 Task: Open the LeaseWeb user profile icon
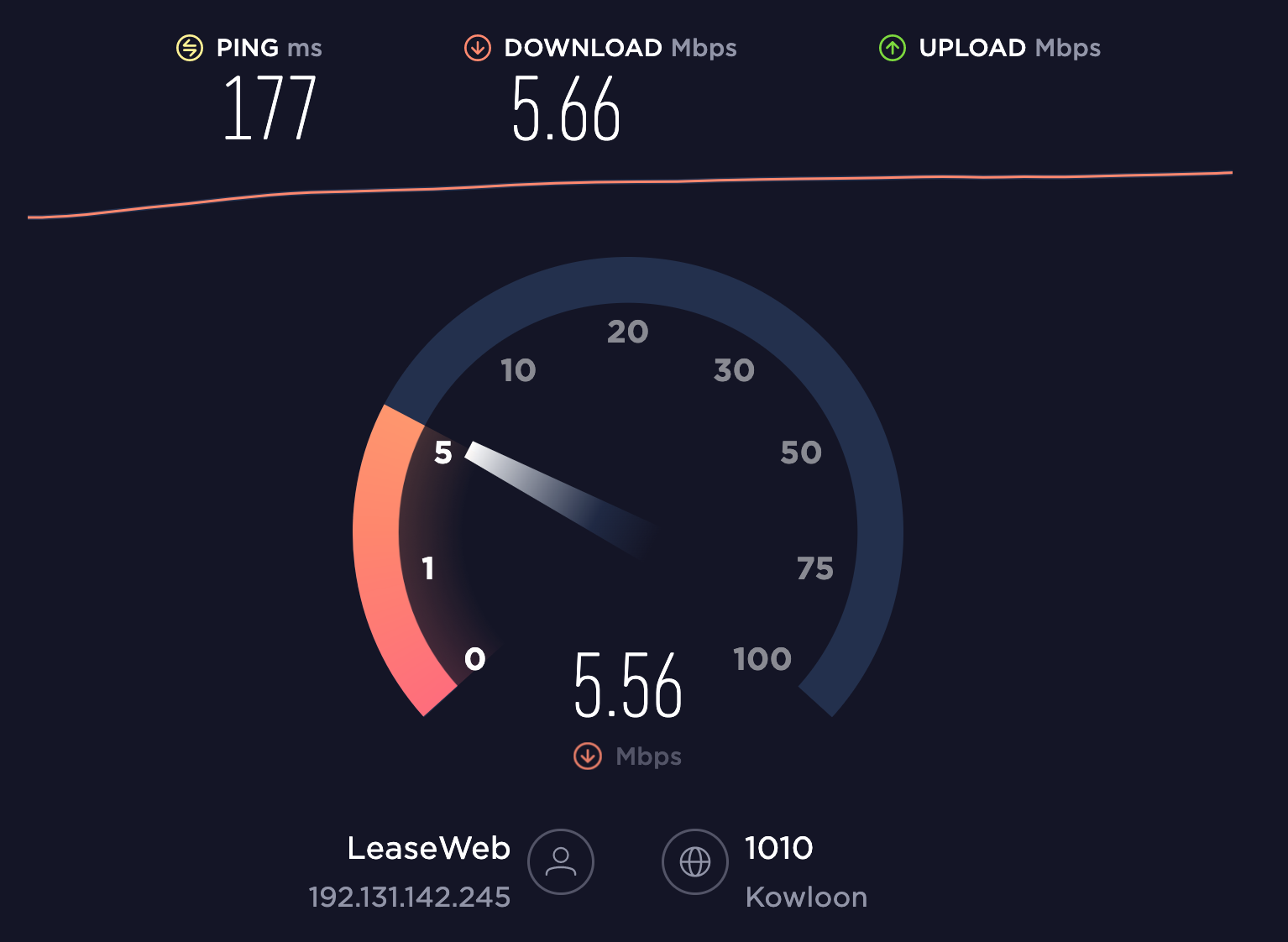coord(560,861)
